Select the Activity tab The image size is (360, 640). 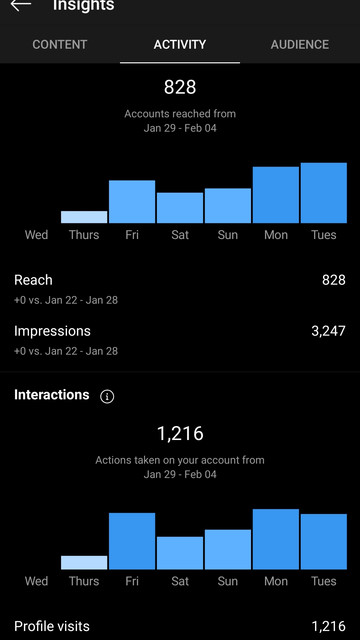180,44
